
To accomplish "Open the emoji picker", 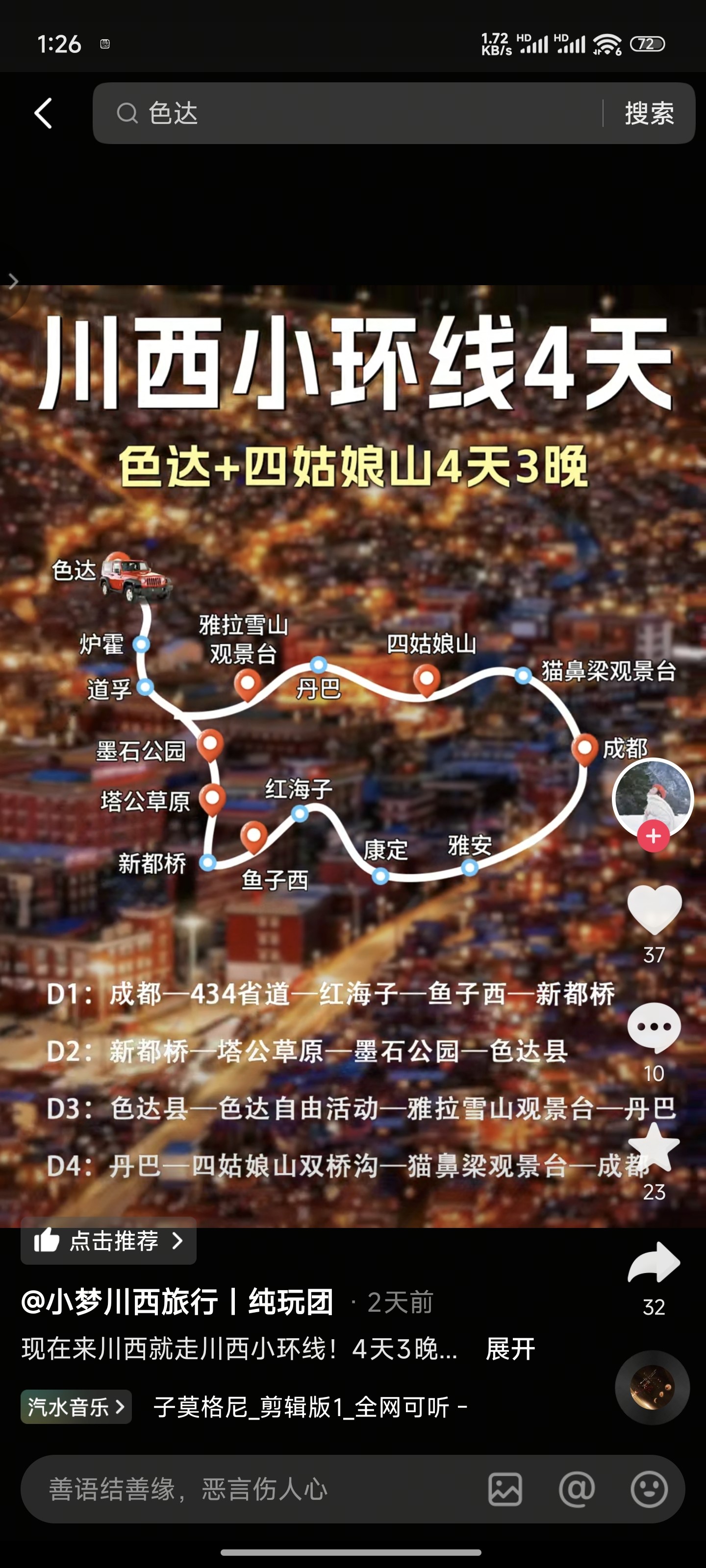I will [649, 1490].
